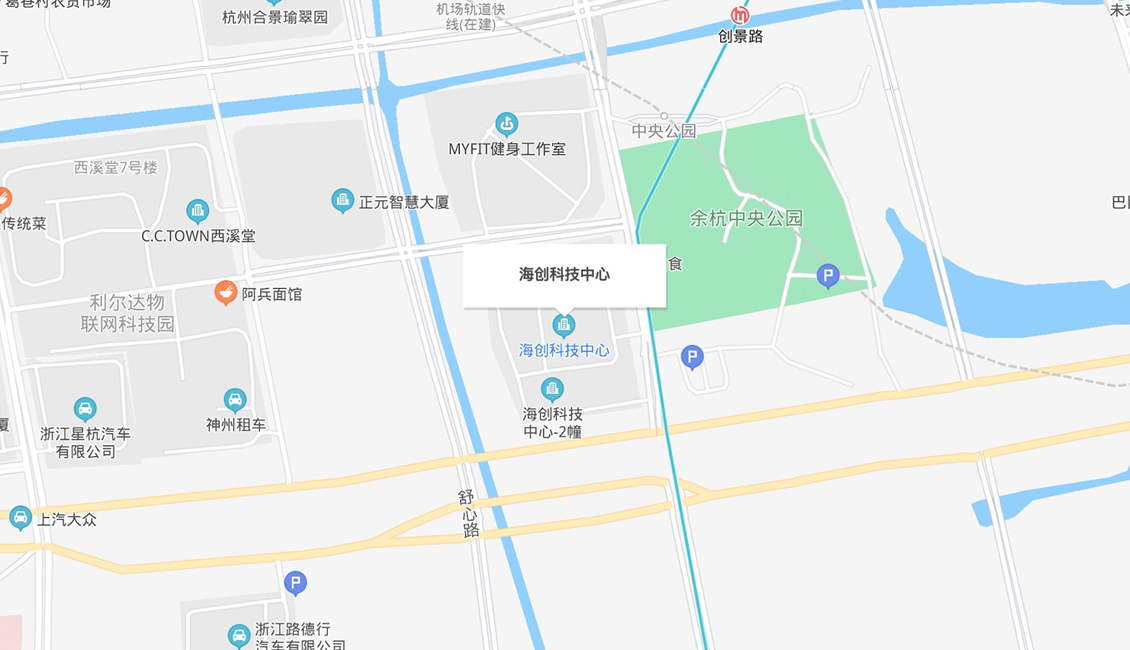This screenshot has width=1130, height=650.
Task: Select the 浙江路德行 car dealer marker
Action: (239, 635)
